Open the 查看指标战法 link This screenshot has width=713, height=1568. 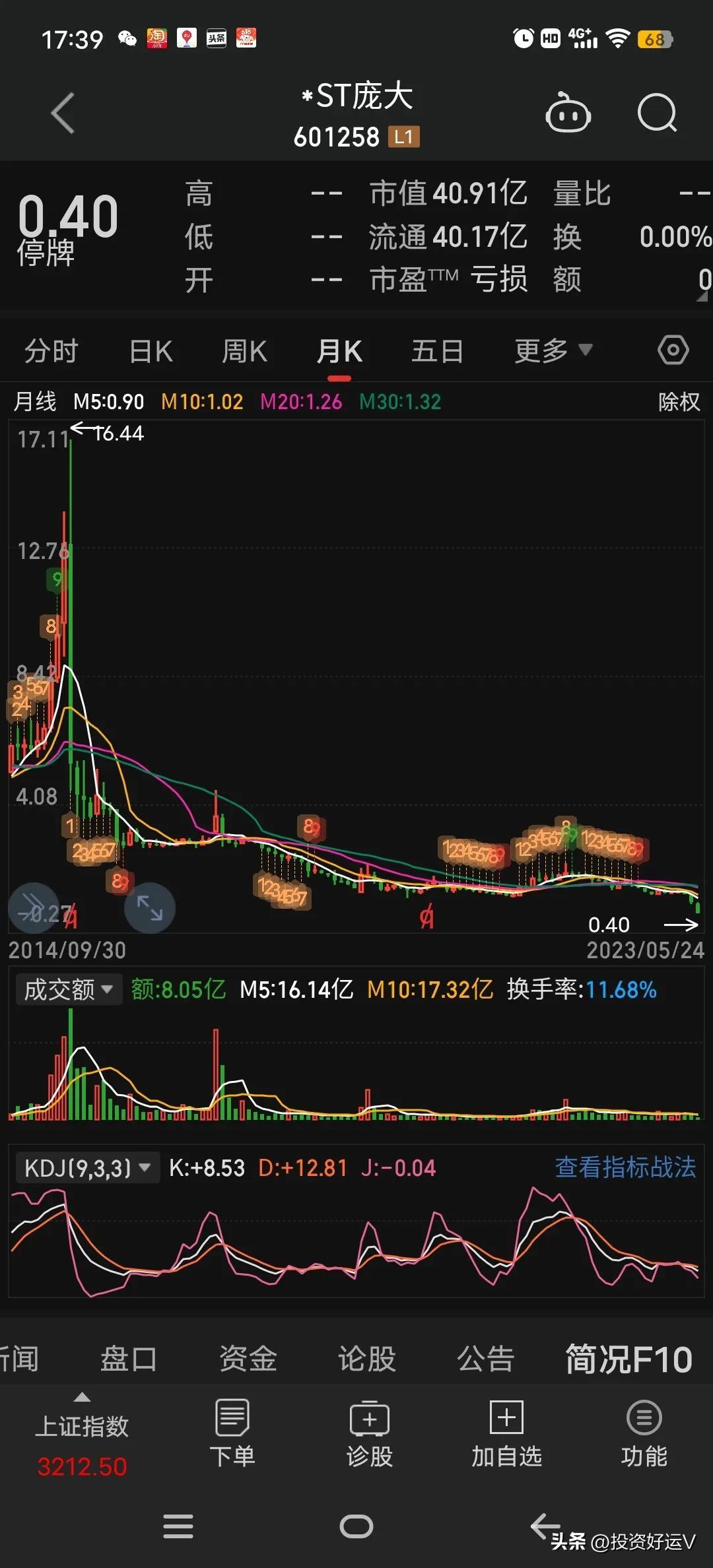(x=625, y=1167)
